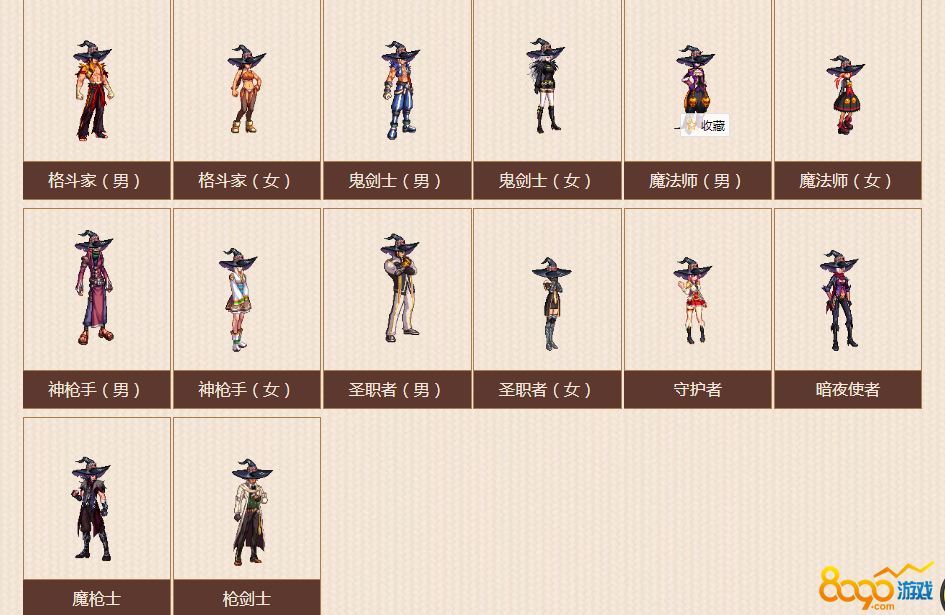Open the 暗夜使者 character card
Viewport: 945px width, 615px height.
(x=847, y=300)
